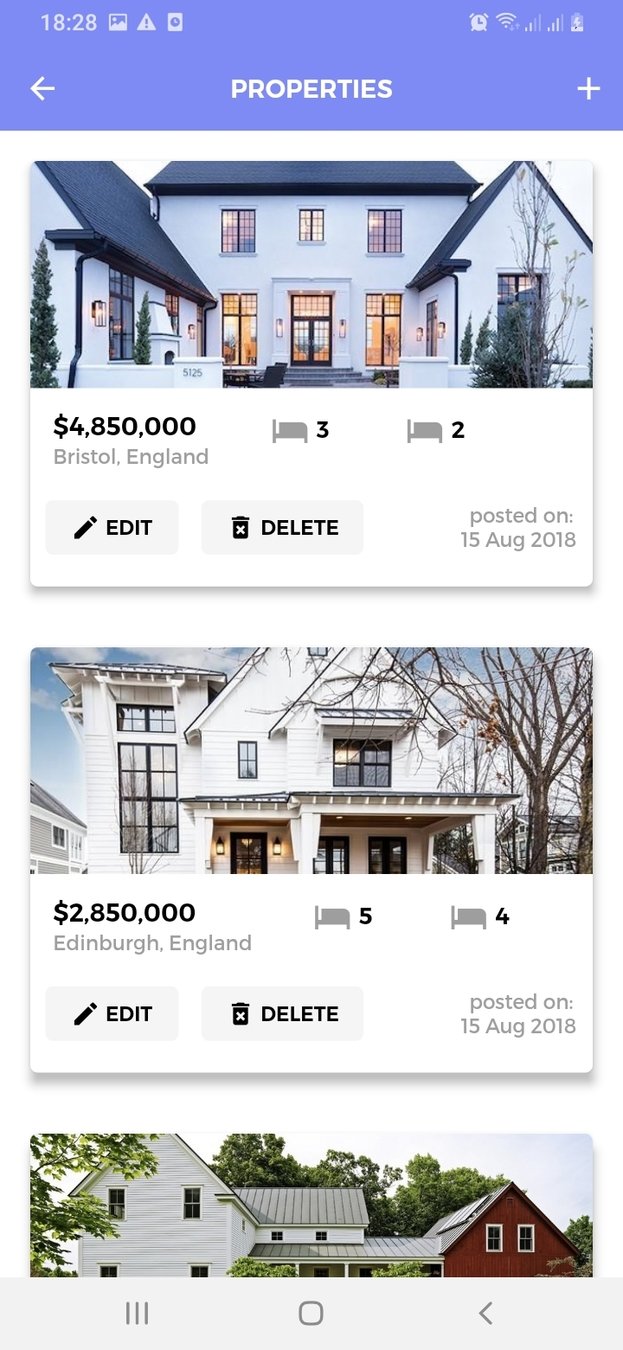Add a new property with the plus icon
This screenshot has height=1350, width=623.
(x=588, y=89)
